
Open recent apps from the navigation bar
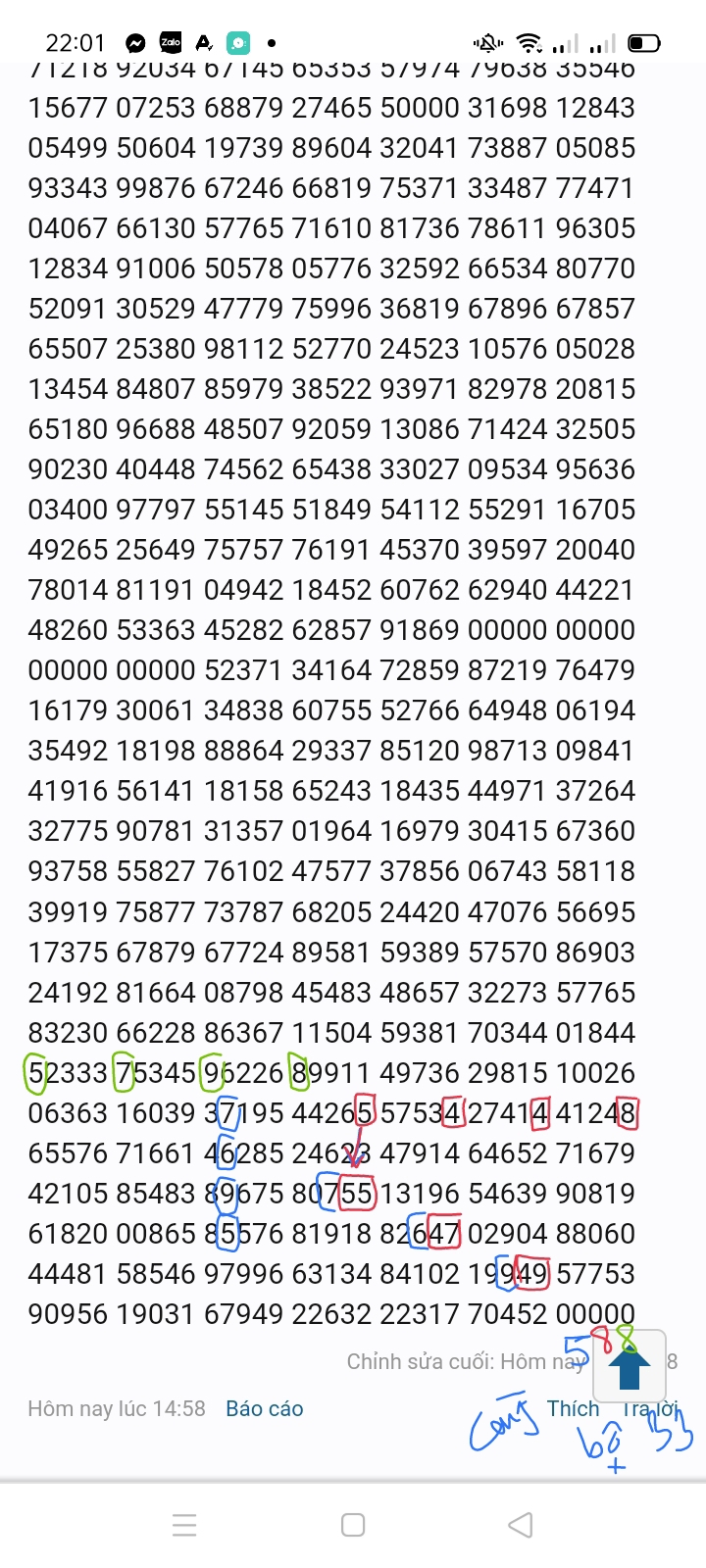click(x=184, y=1525)
